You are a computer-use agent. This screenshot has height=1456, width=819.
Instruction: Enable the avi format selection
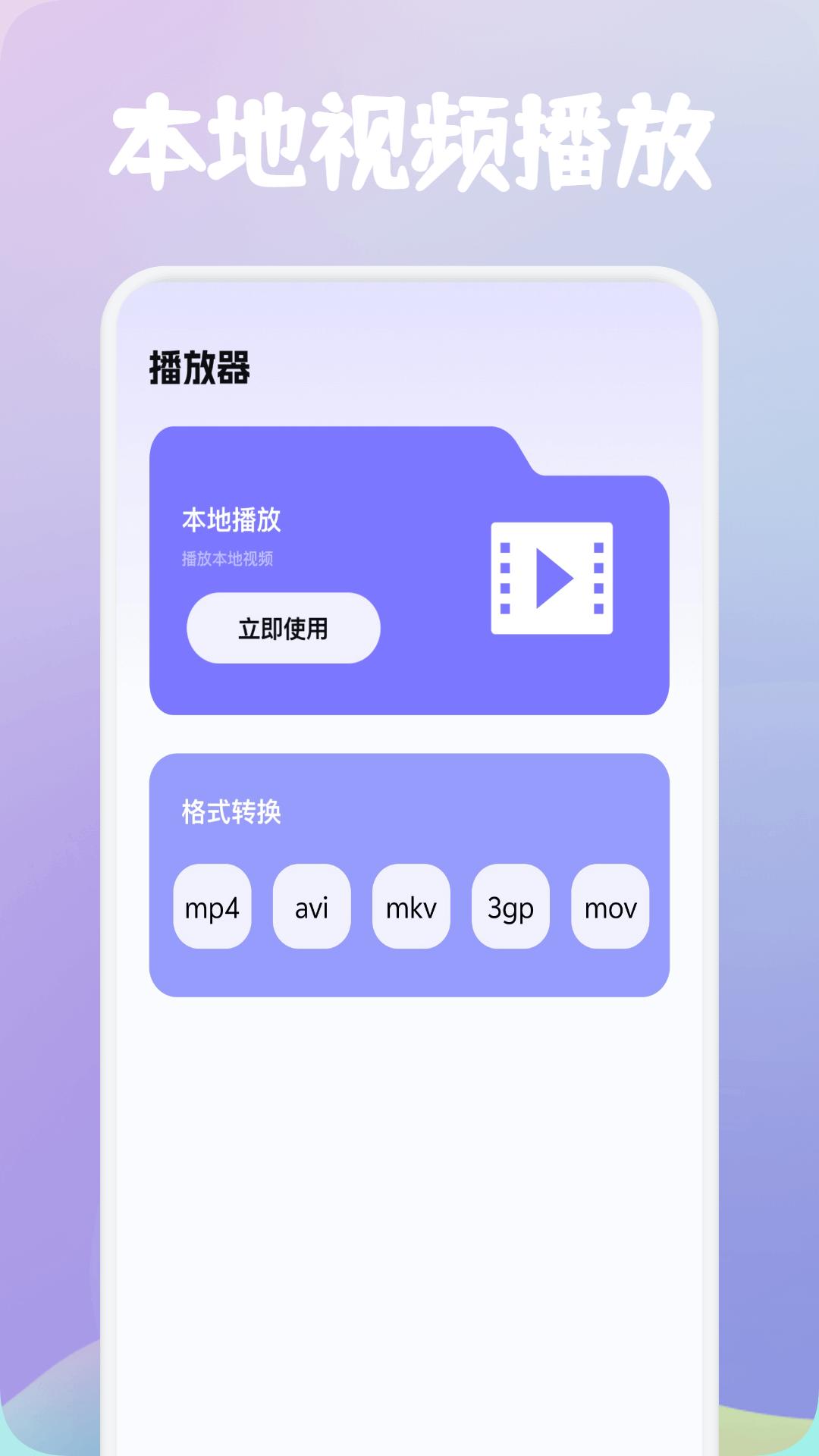(x=312, y=906)
